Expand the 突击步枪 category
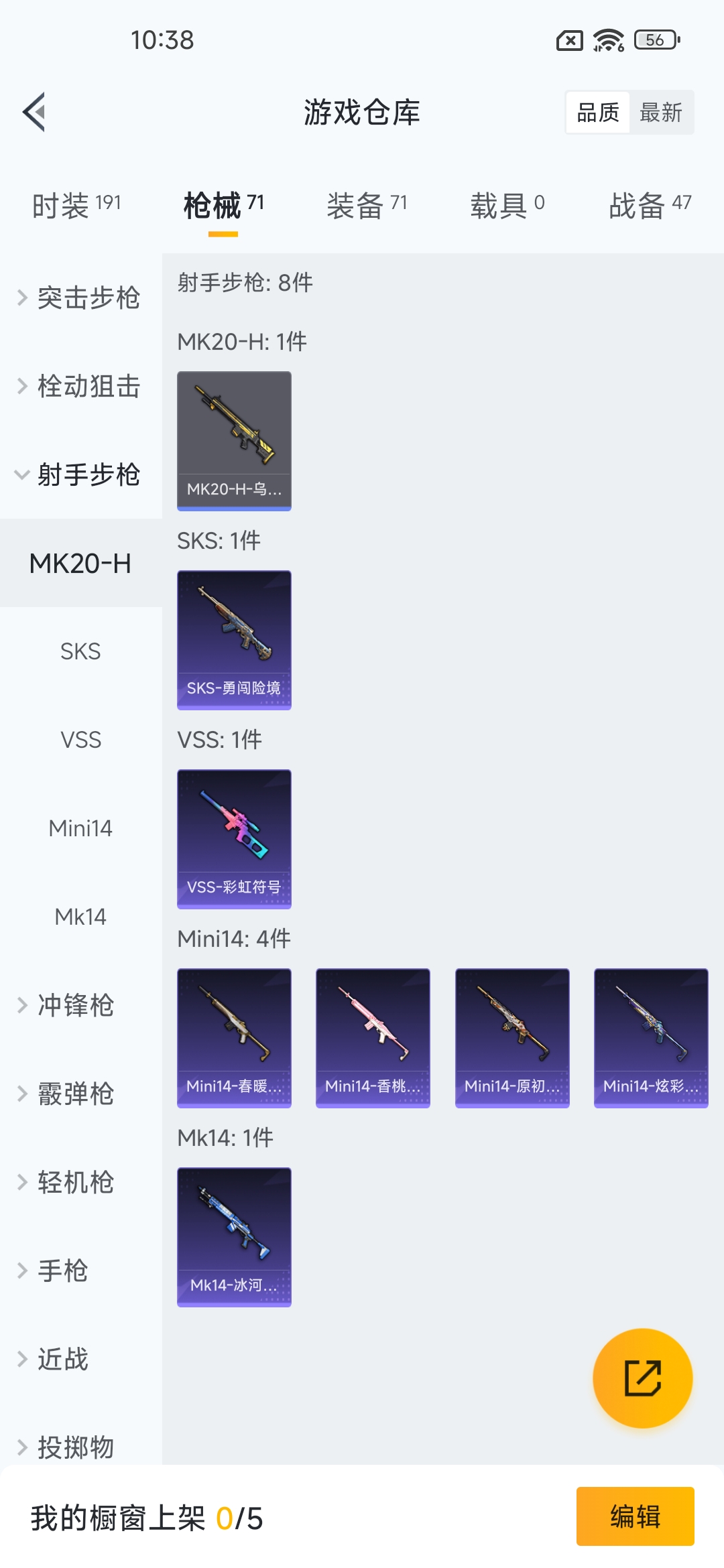The height and width of the screenshot is (1568, 724). point(80,298)
